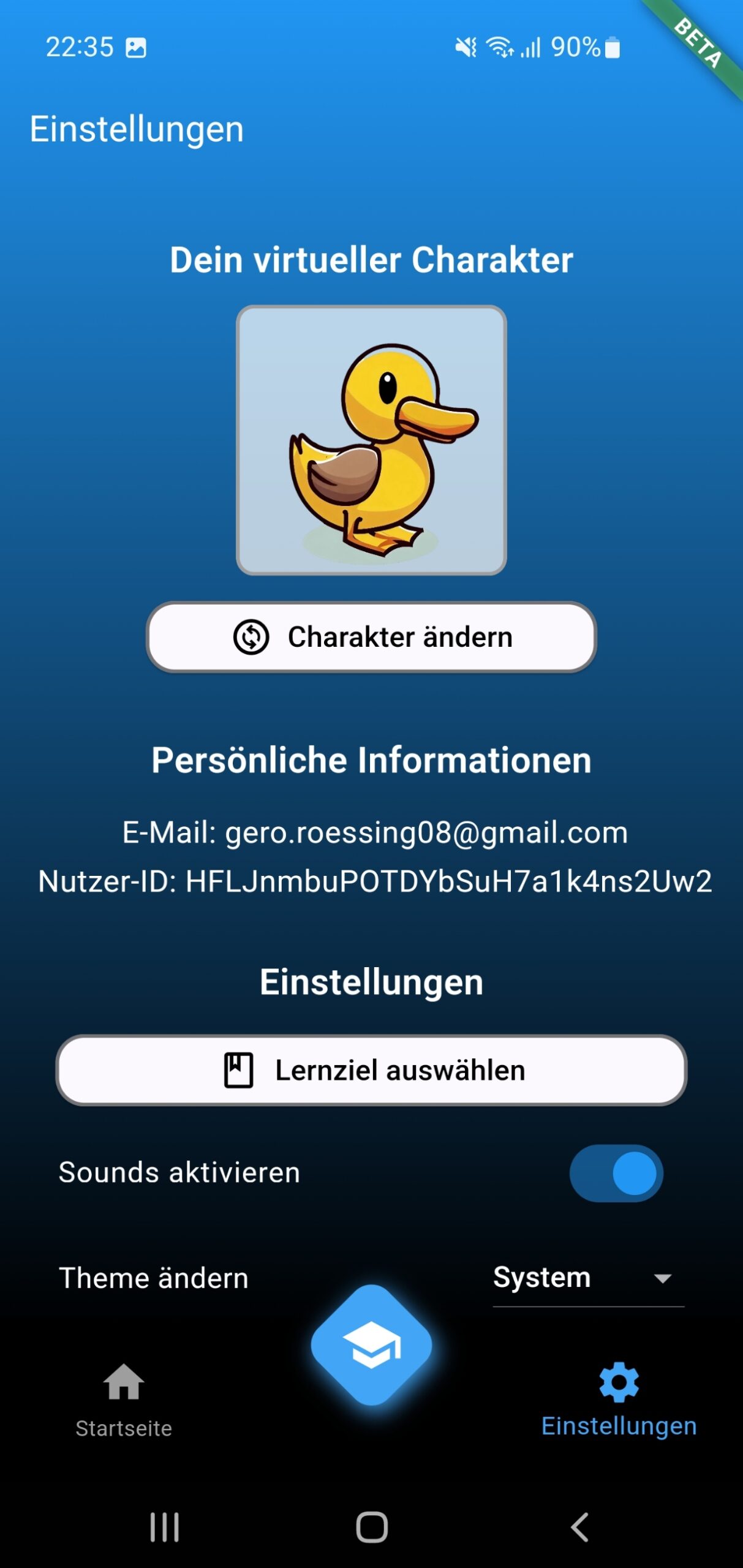Tap the Charakter ändern button
Viewport: 743px width, 1568px height.
click(x=371, y=637)
